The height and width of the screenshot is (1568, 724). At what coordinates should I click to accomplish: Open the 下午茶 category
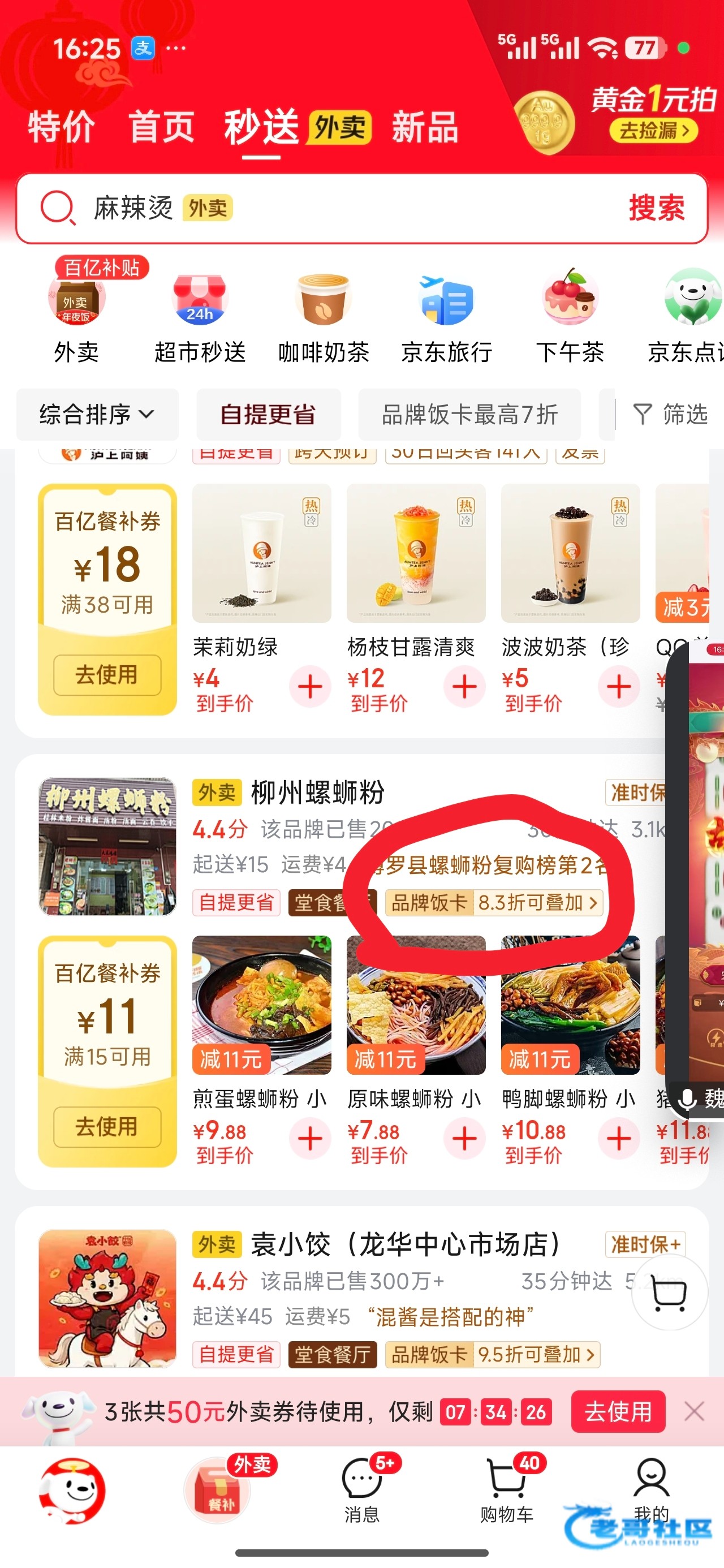tap(570, 317)
